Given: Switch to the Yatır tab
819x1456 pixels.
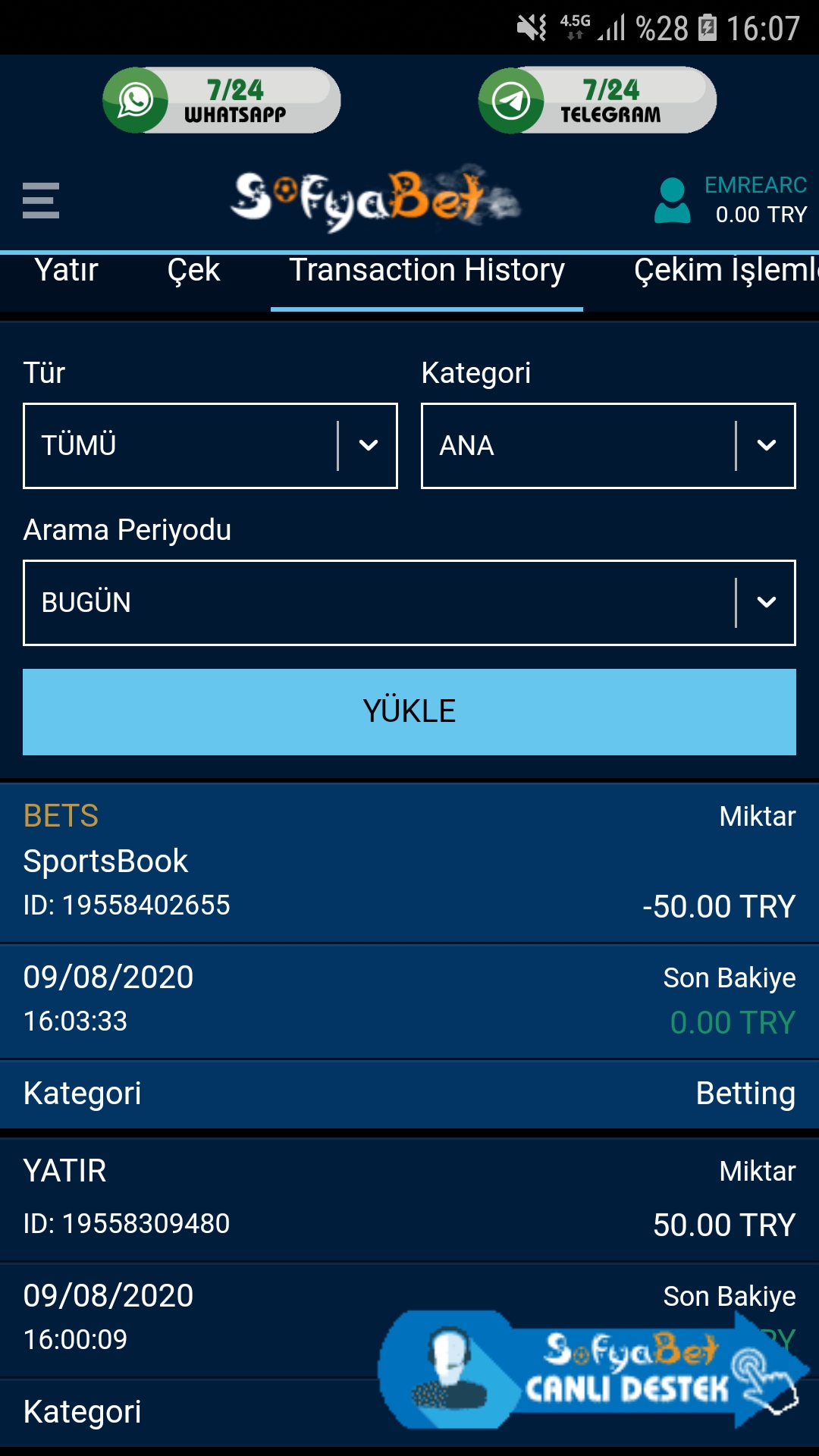Looking at the screenshot, I should tap(67, 270).
